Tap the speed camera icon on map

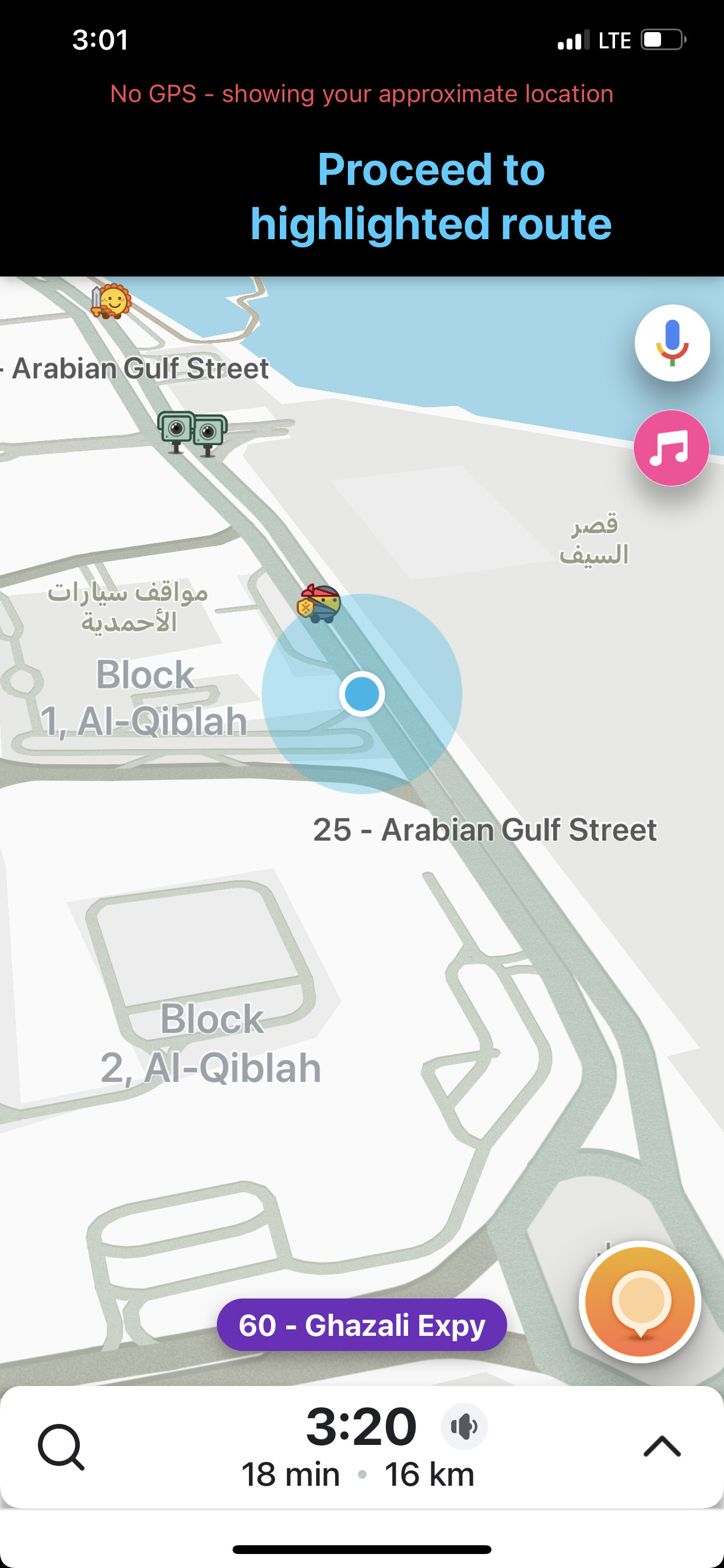click(192, 433)
